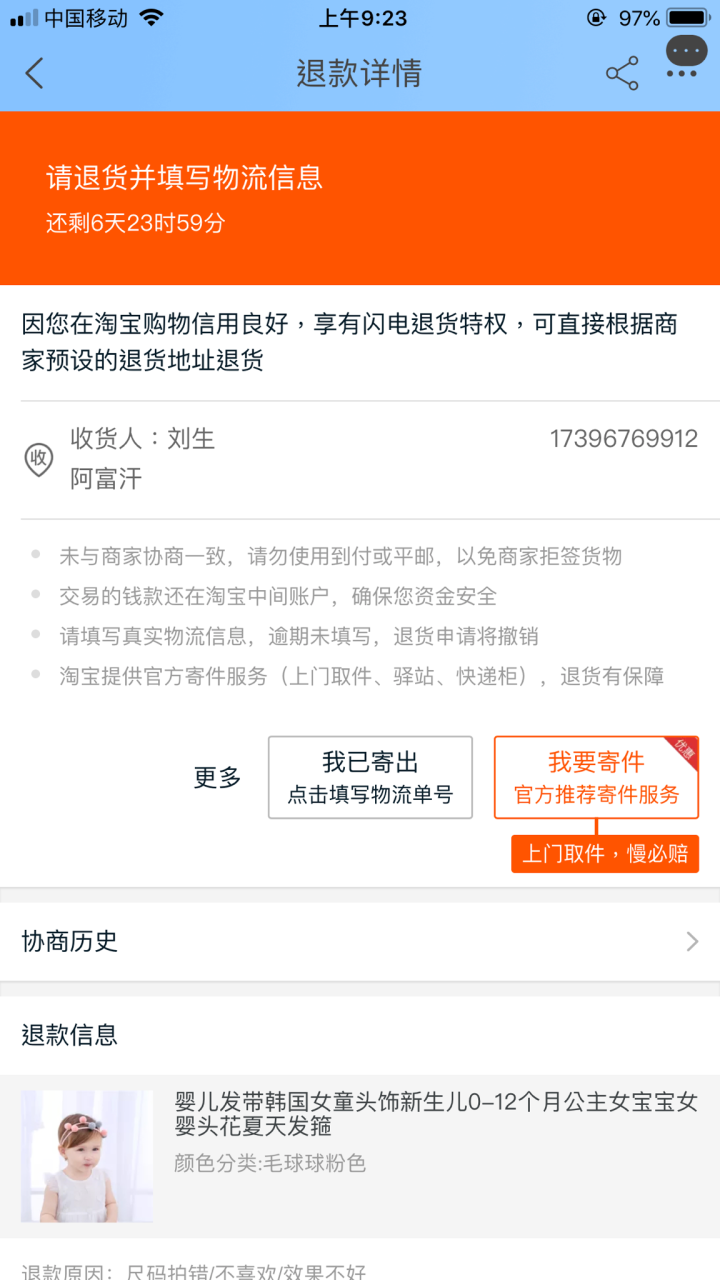
Task: Open 协商历史 row
Action: click(360, 941)
